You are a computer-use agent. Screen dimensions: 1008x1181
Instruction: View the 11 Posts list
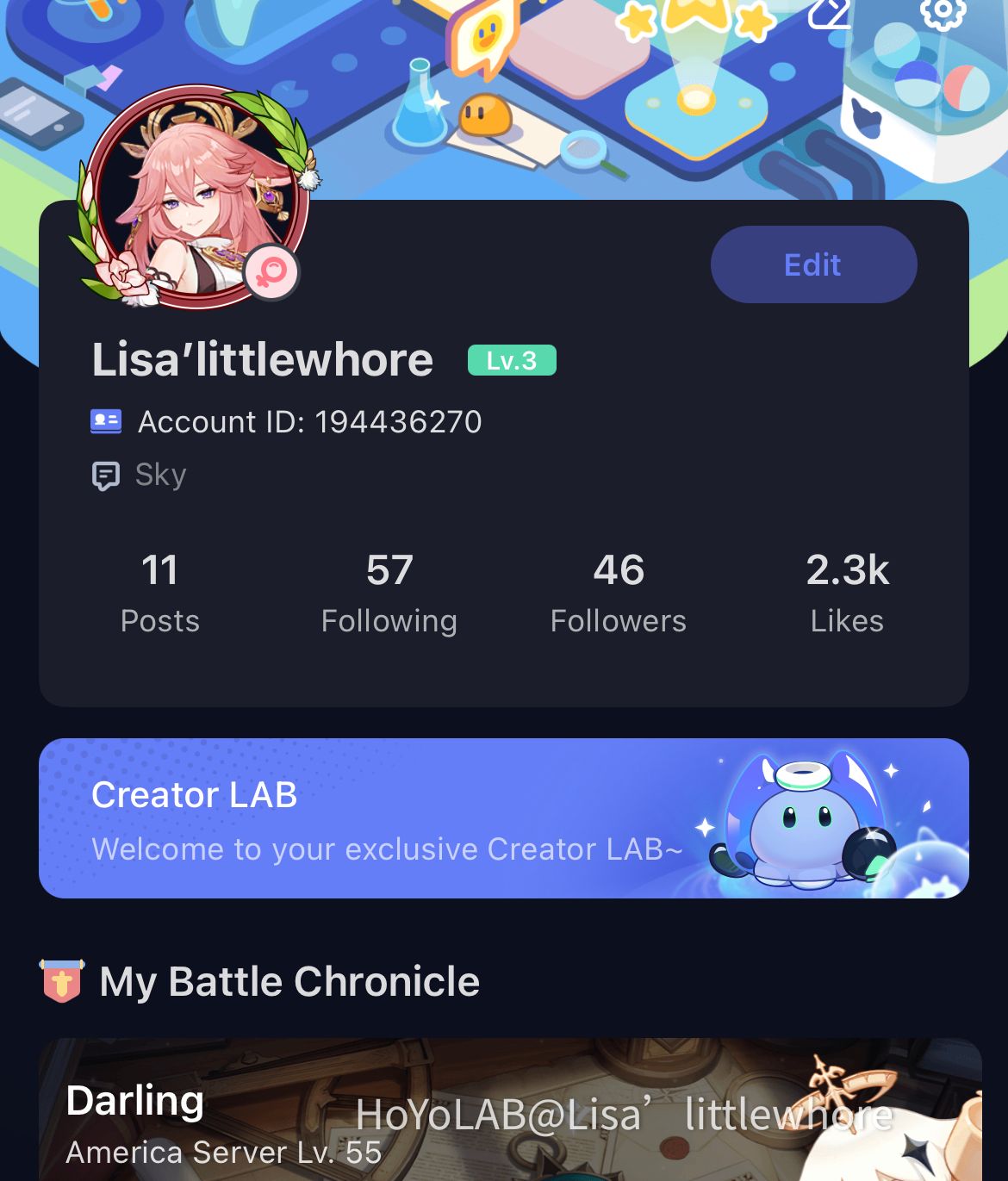160,594
